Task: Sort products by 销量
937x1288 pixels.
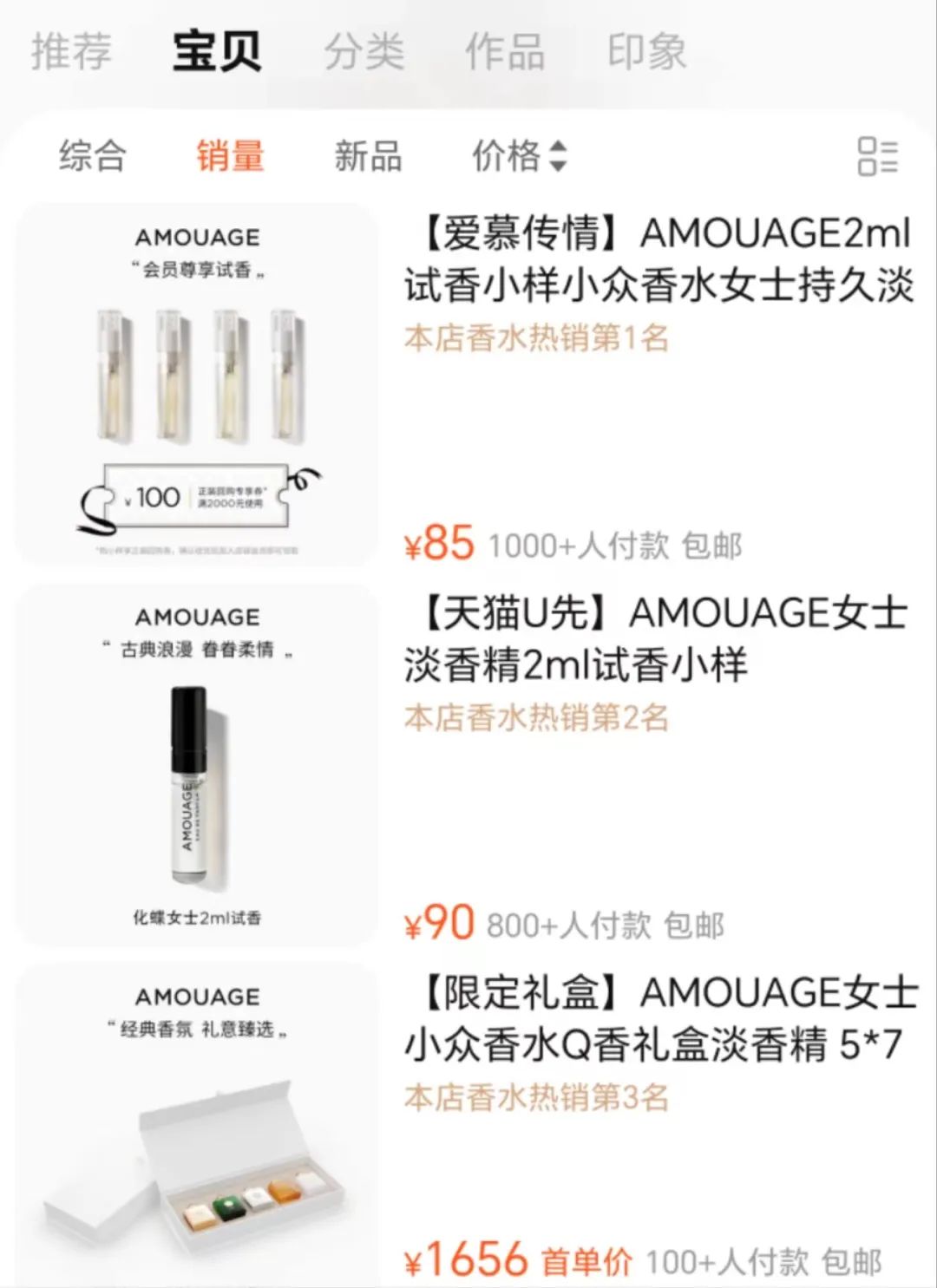Action: tap(230, 157)
